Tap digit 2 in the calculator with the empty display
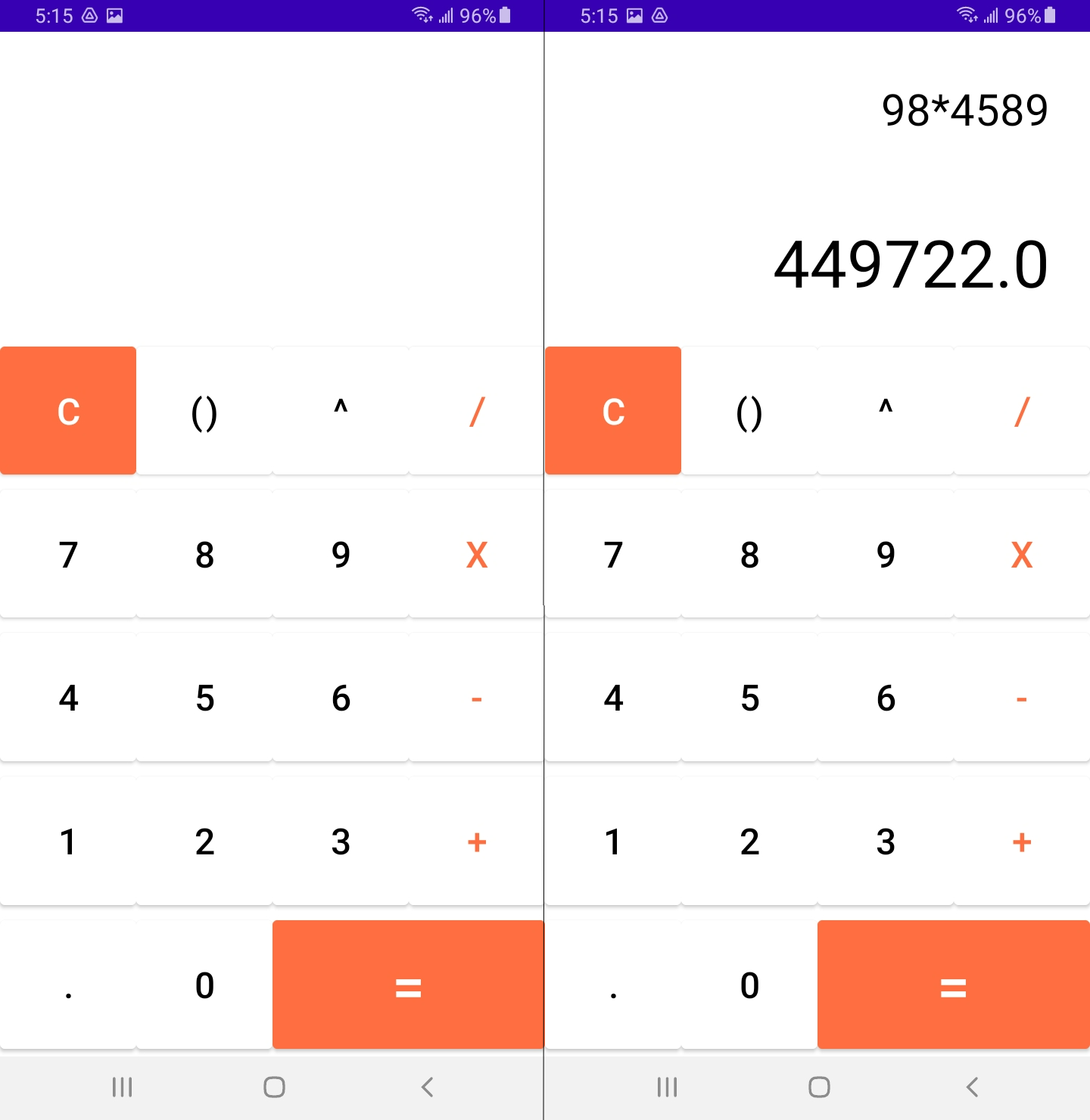Viewport: 1090px width, 1120px height. click(x=204, y=842)
